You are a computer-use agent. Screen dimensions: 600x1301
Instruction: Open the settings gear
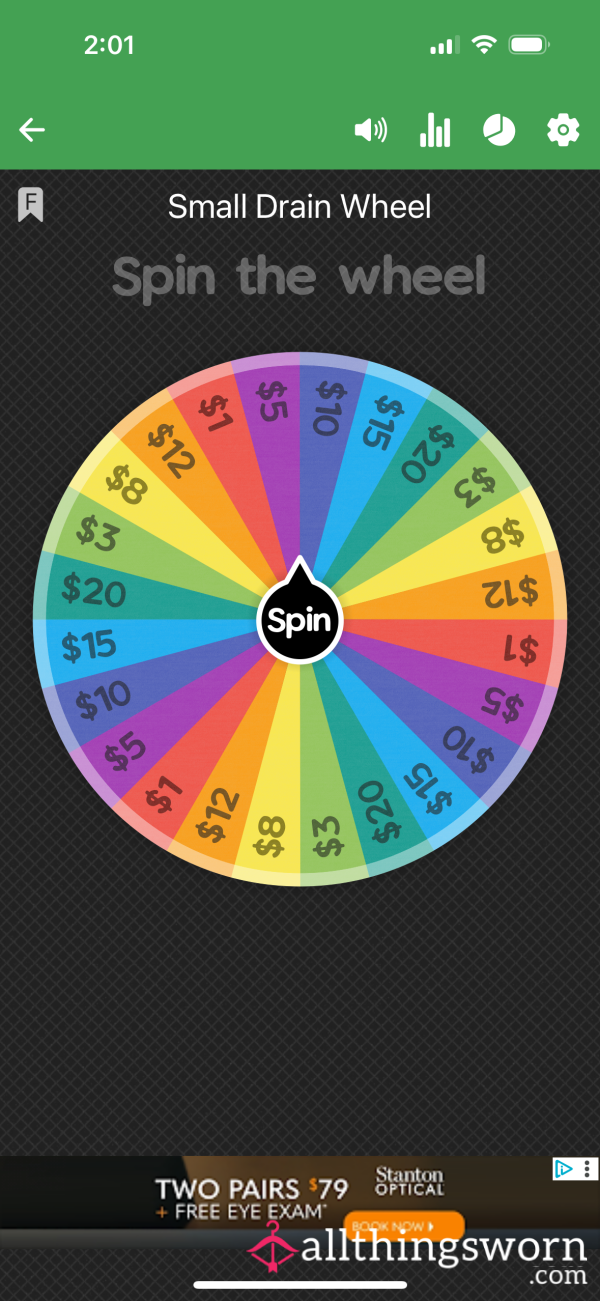563,130
